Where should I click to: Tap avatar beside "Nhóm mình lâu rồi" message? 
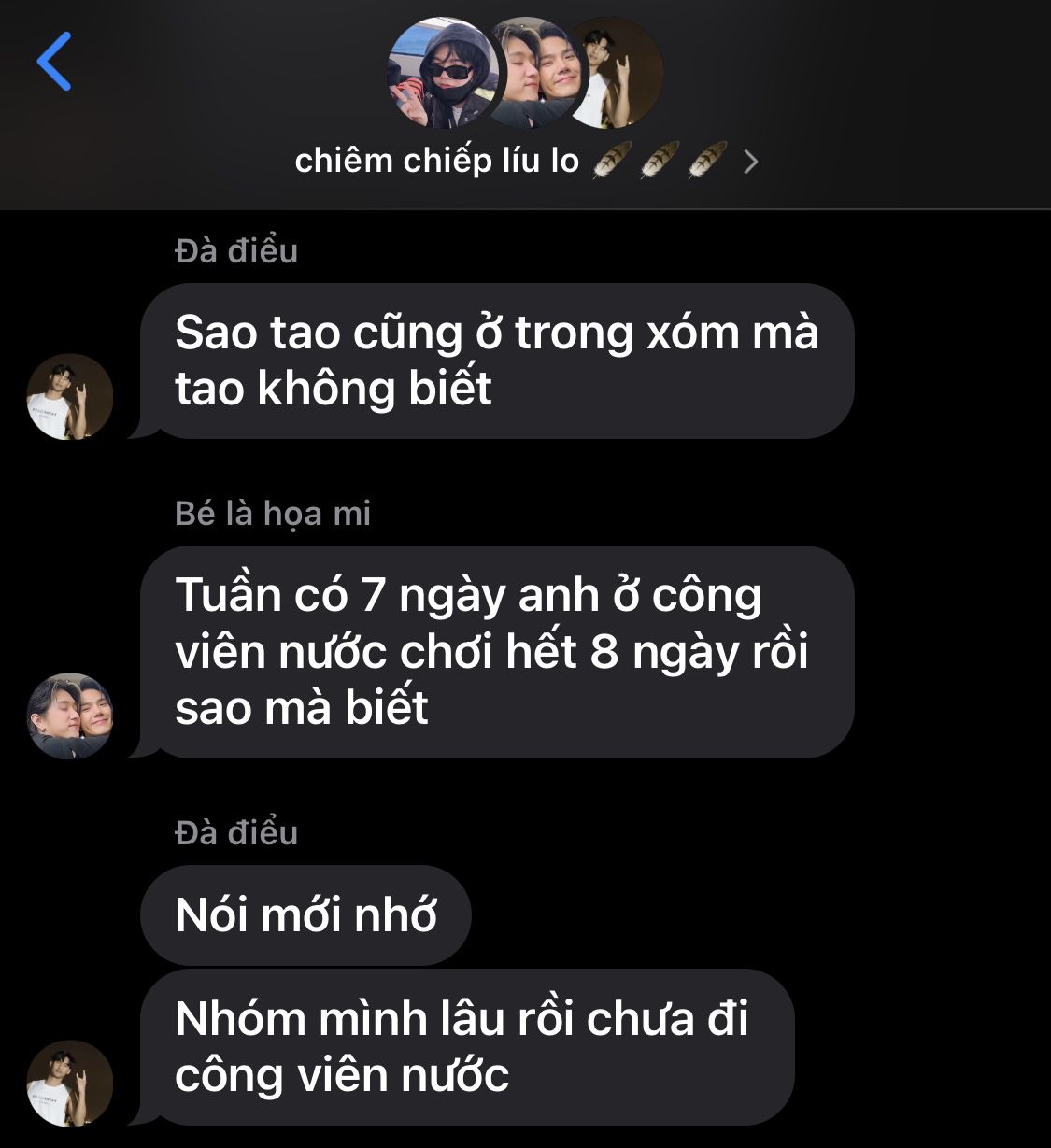(70, 1083)
